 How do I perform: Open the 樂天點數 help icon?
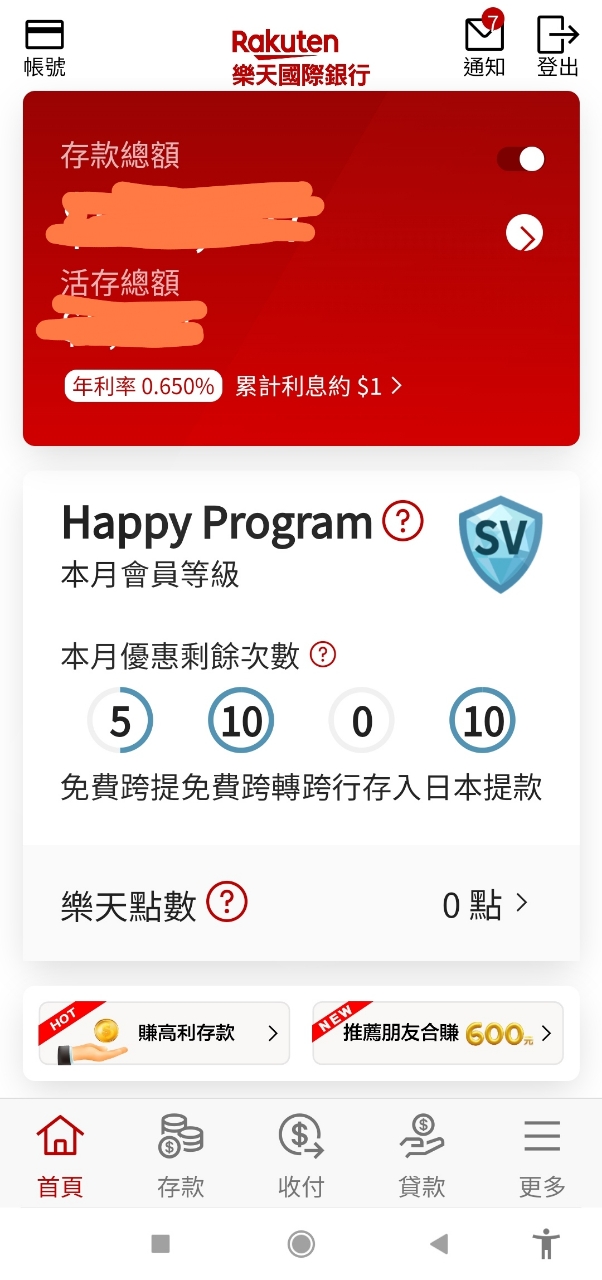[x=227, y=903]
